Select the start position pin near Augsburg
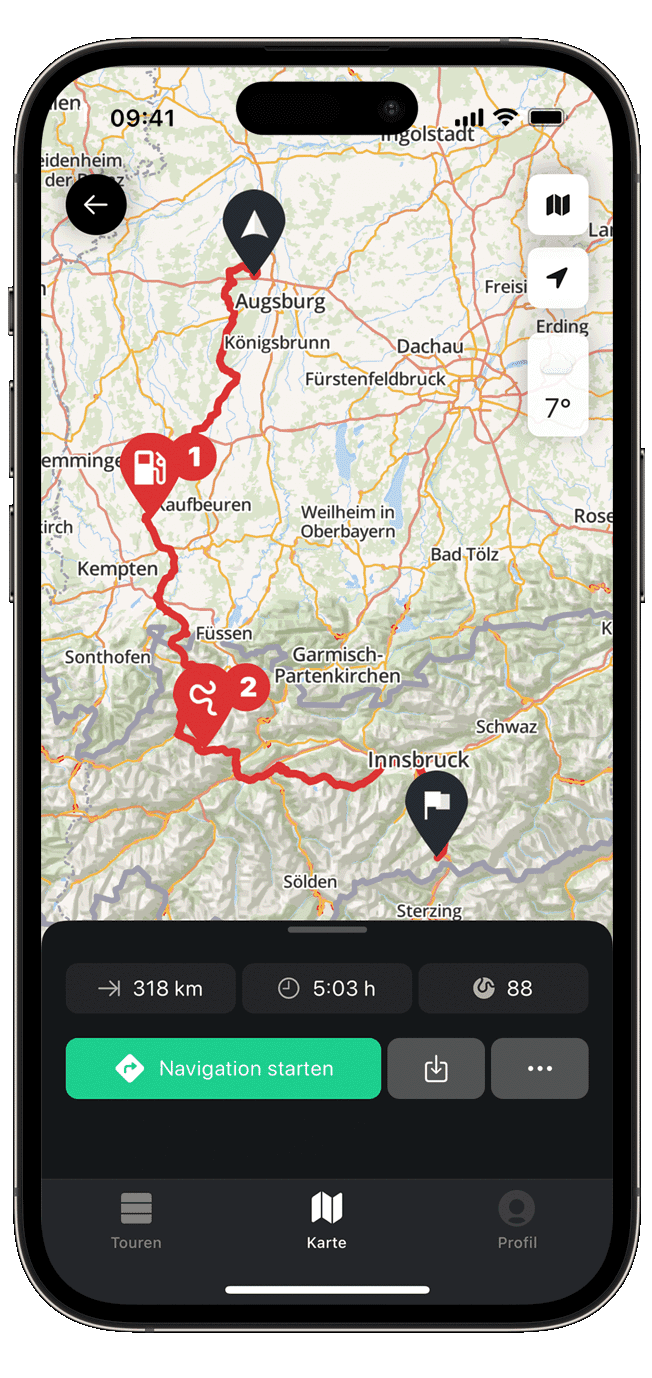The height and width of the screenshot is (1378, 652). tap(253, 224)
